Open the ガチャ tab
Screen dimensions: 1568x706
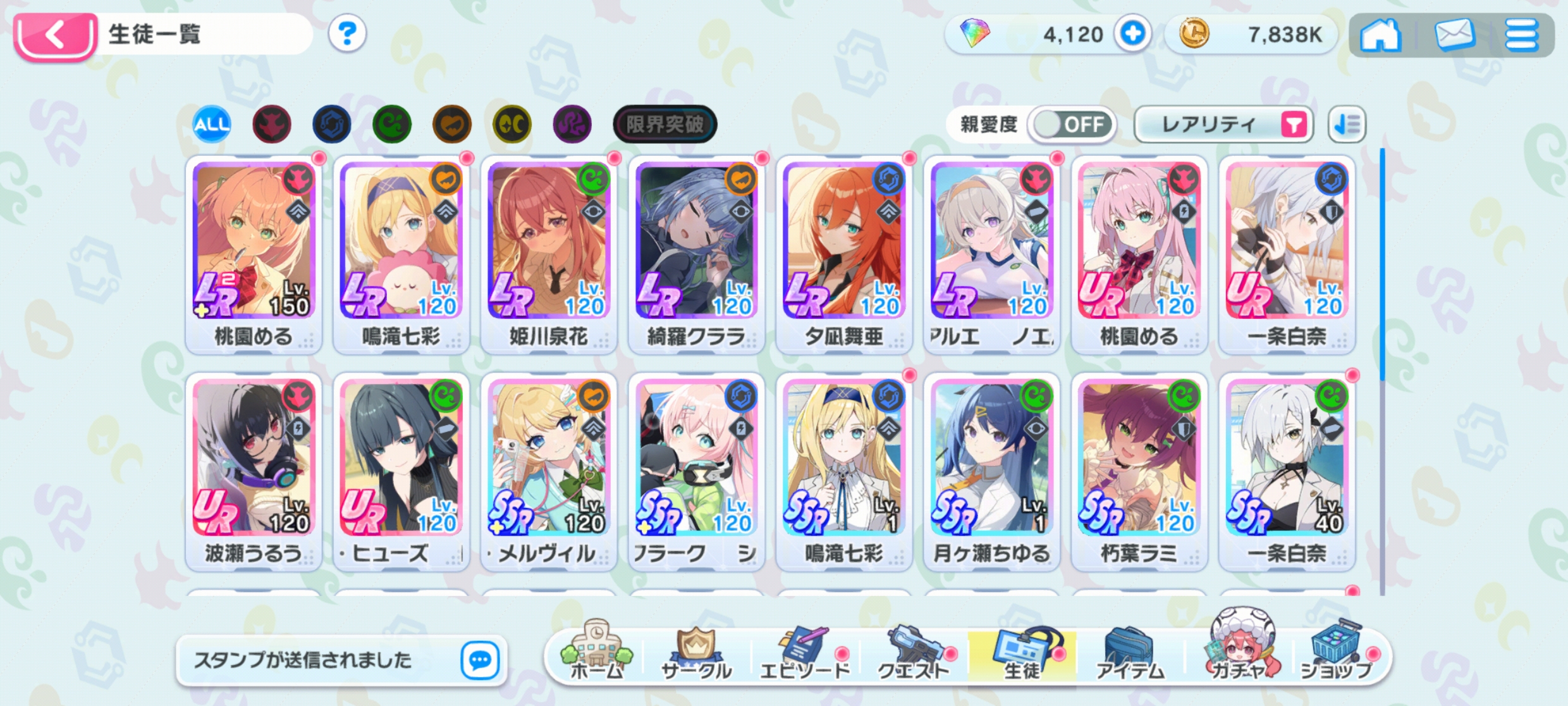click(1239, 645)
